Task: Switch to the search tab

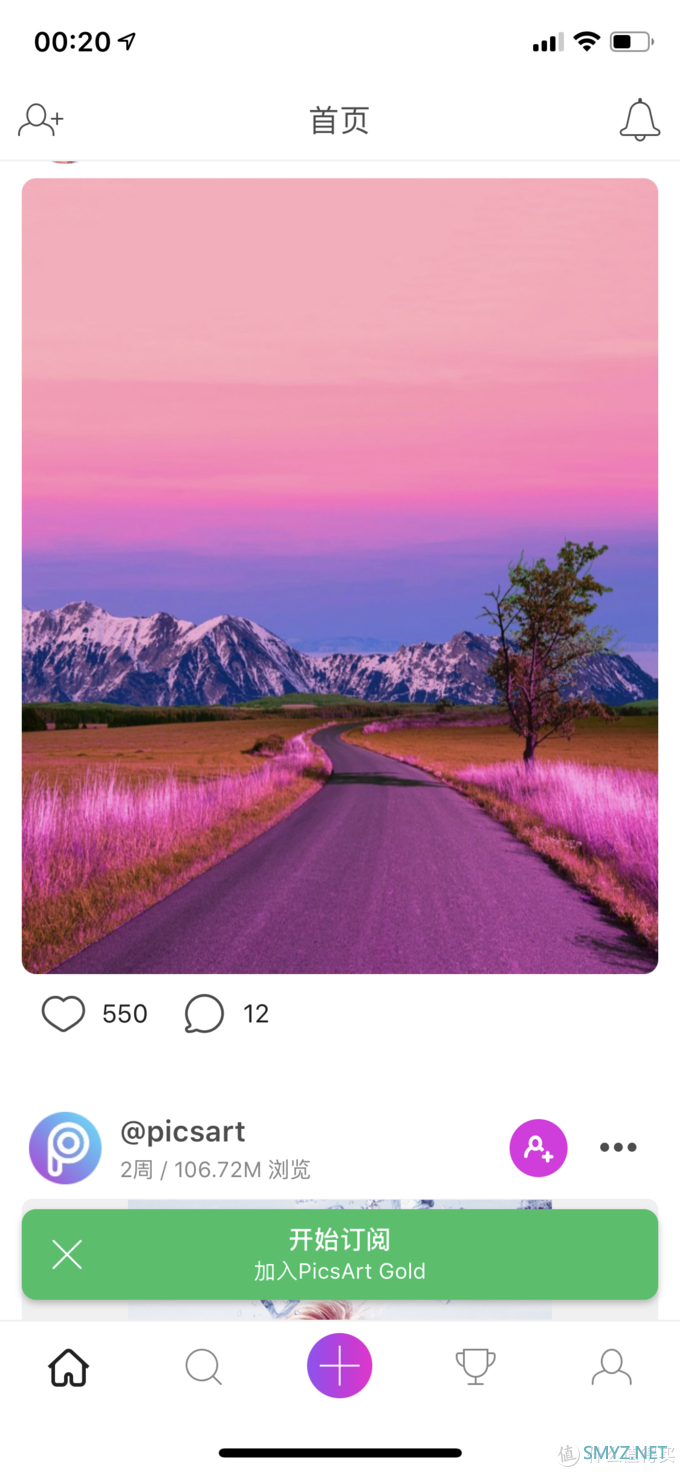Action: (x=204, y=1366)
